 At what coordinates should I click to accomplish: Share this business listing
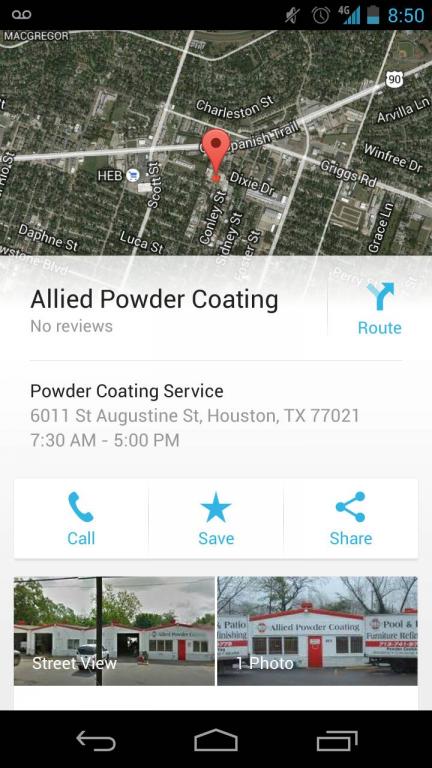[351, 519]
